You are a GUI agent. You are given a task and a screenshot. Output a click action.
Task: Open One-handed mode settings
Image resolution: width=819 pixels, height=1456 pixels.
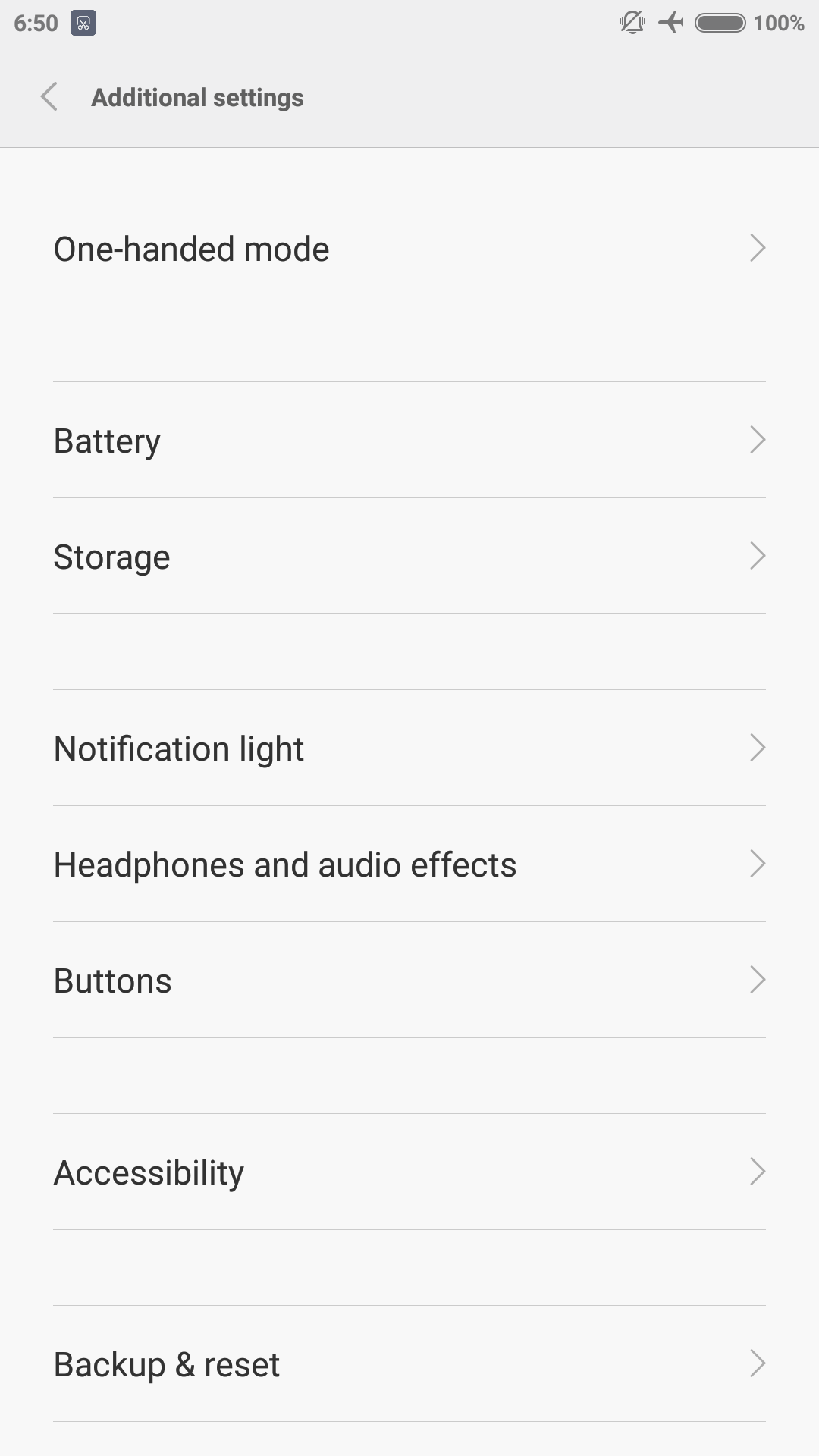409,249
